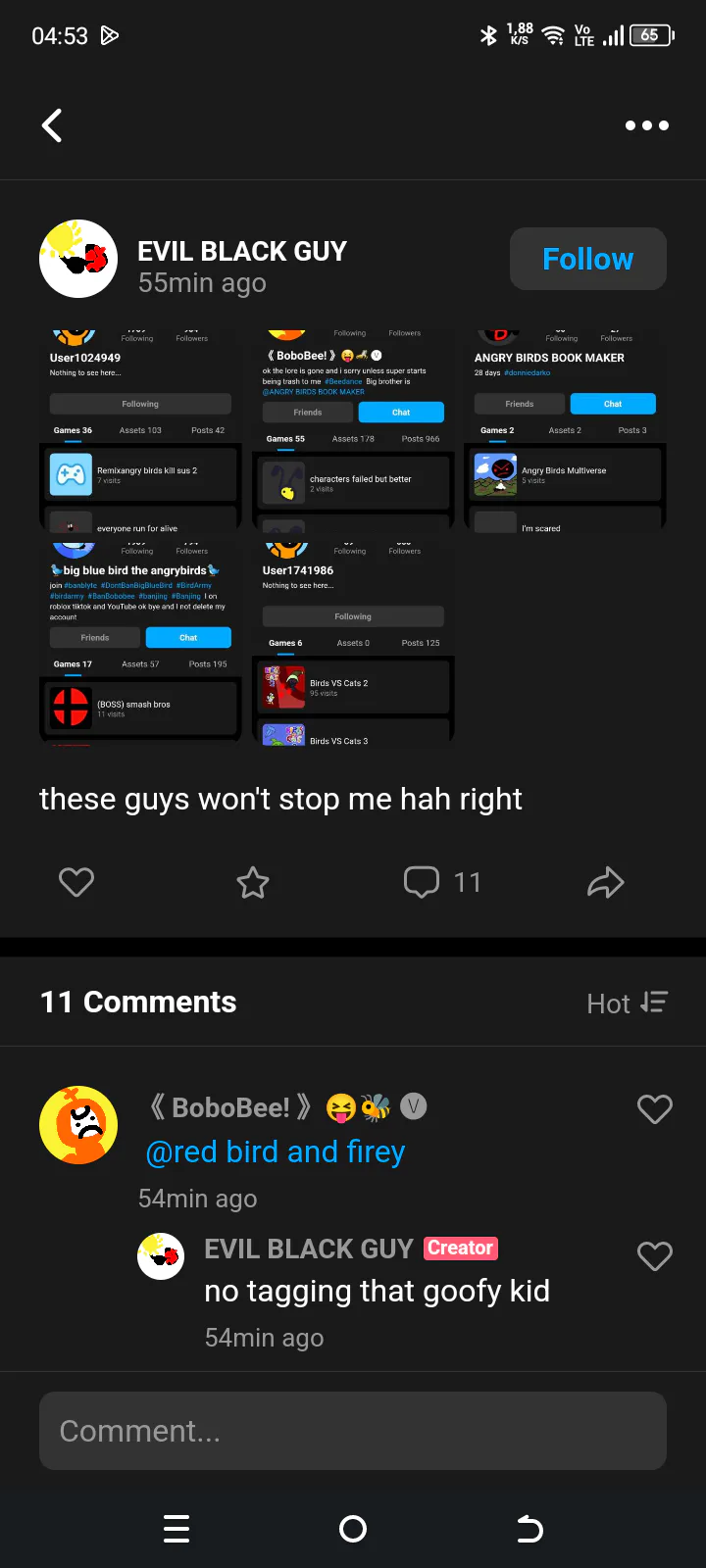The width and height of the screenshot is (706, 1568).
Task: Open BoboBee's avatar in comments
Action: pyautogui.click(x=78, y=1125)
